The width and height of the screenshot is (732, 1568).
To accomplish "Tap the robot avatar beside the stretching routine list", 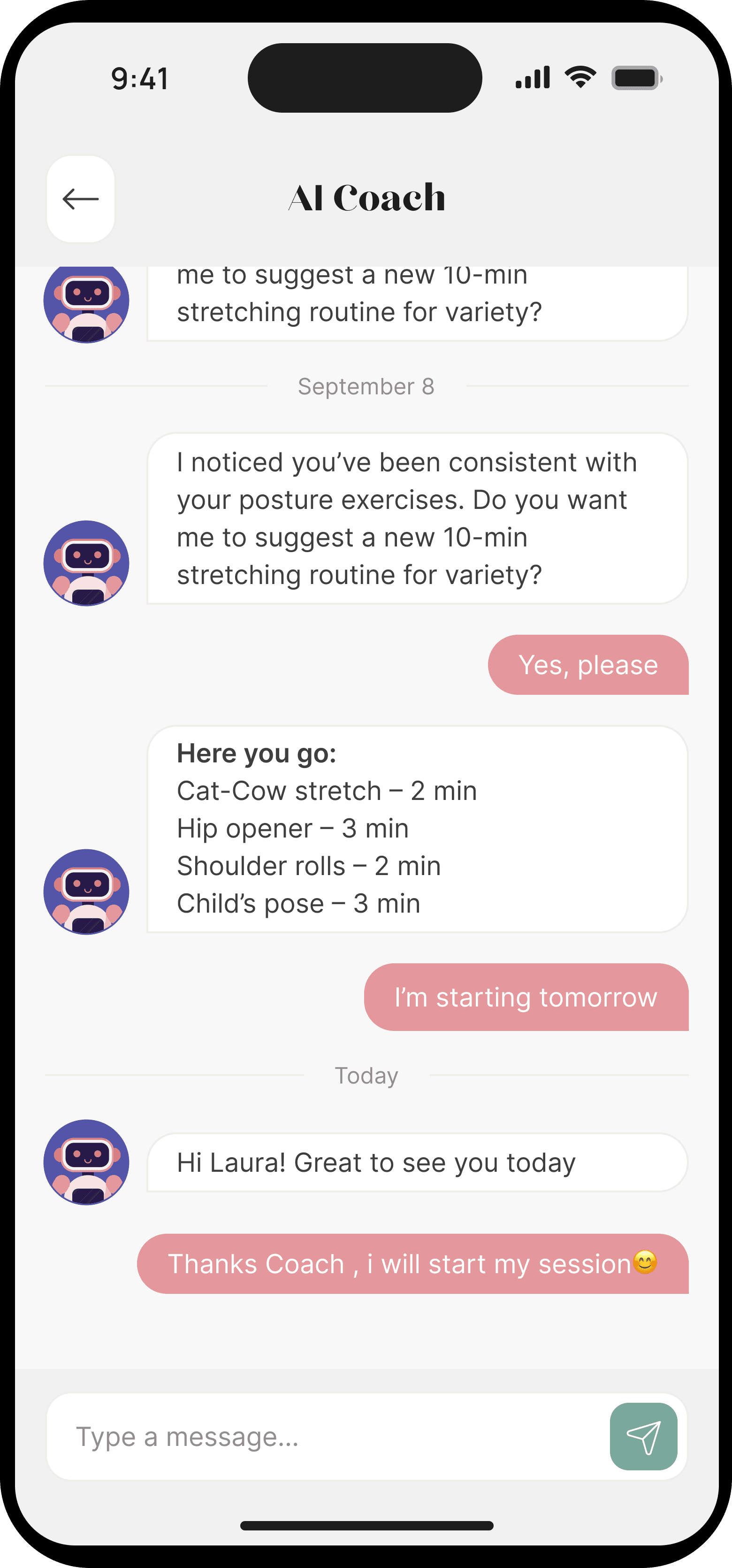I will tap(86, 891).
